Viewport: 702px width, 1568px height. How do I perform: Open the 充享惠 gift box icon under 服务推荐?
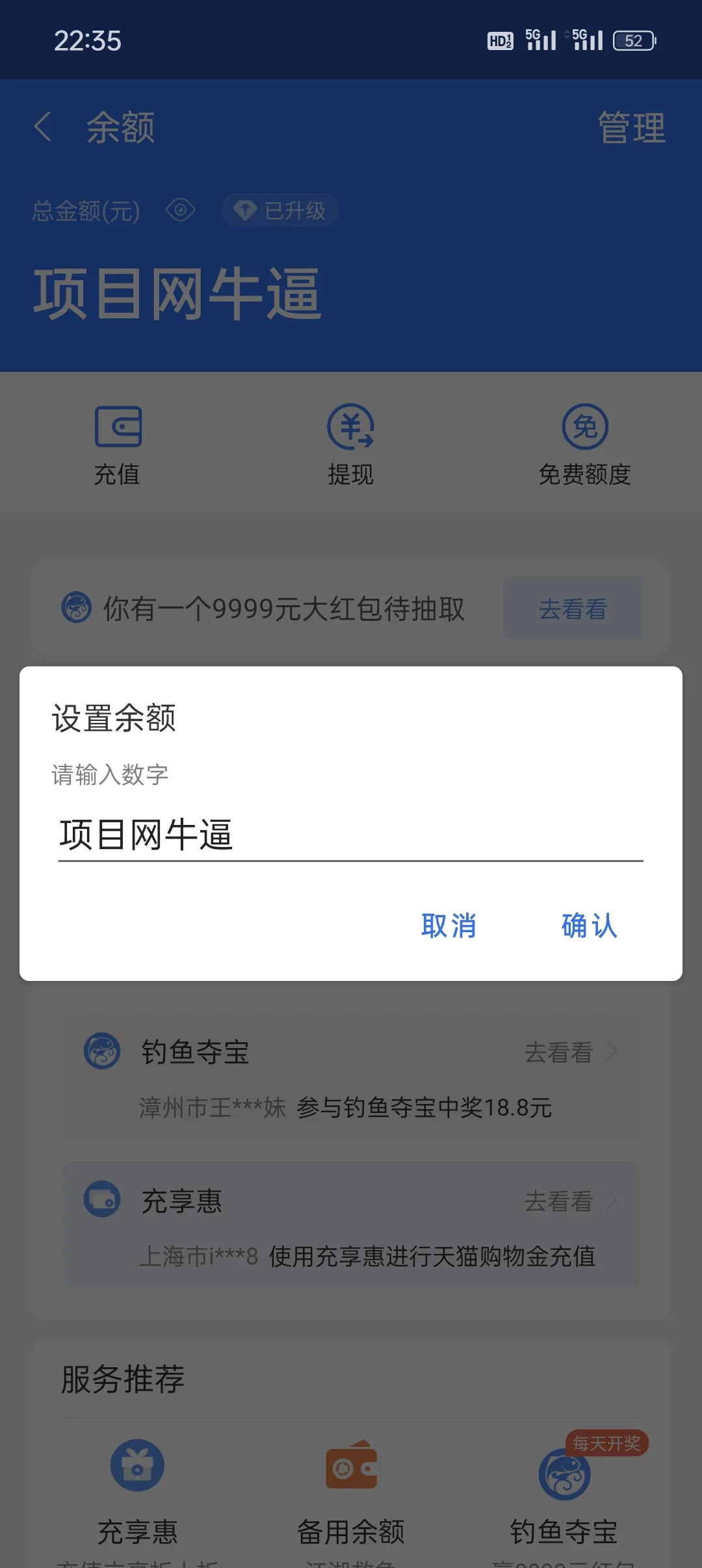click(136, 1468)
